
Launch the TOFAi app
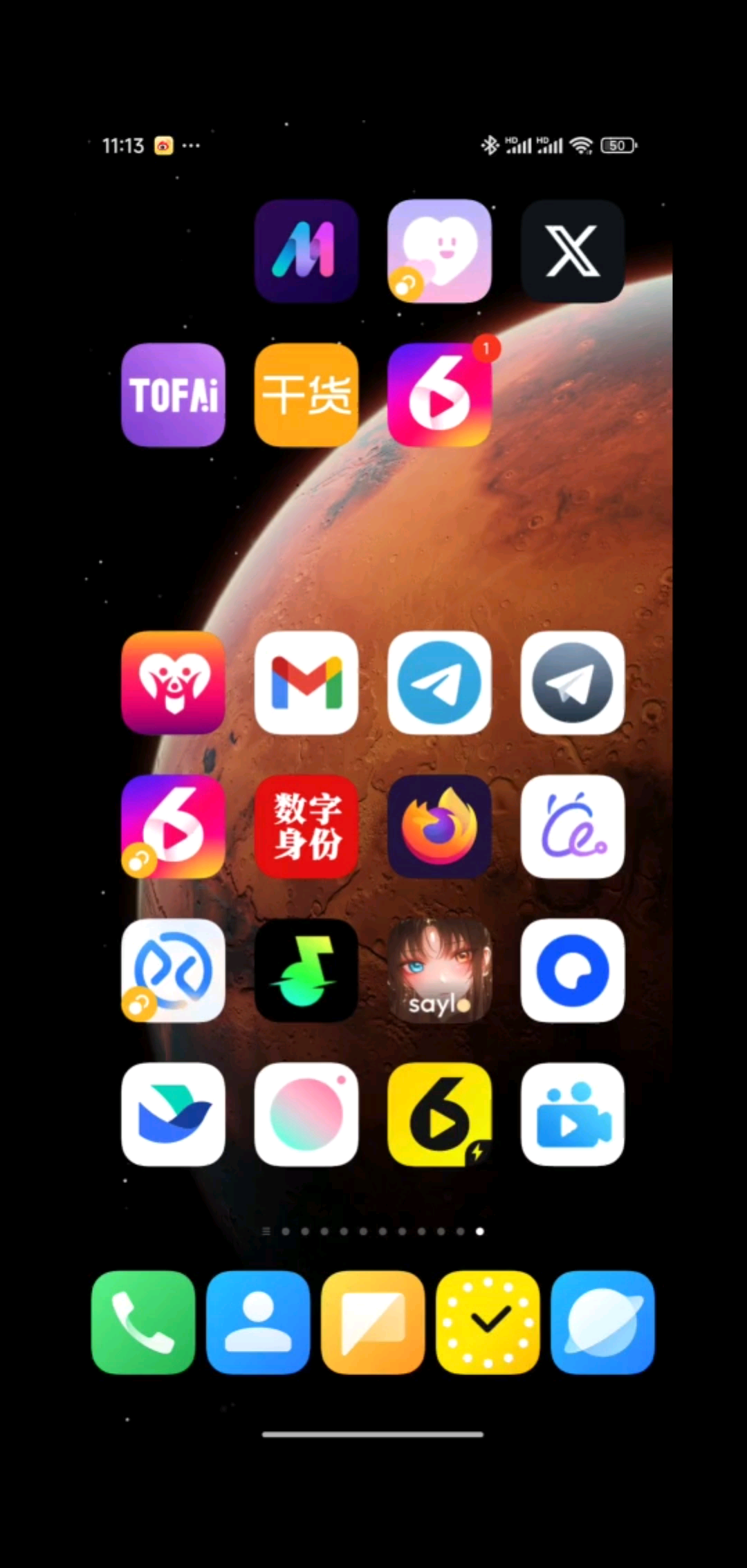[x=173, y=395]
